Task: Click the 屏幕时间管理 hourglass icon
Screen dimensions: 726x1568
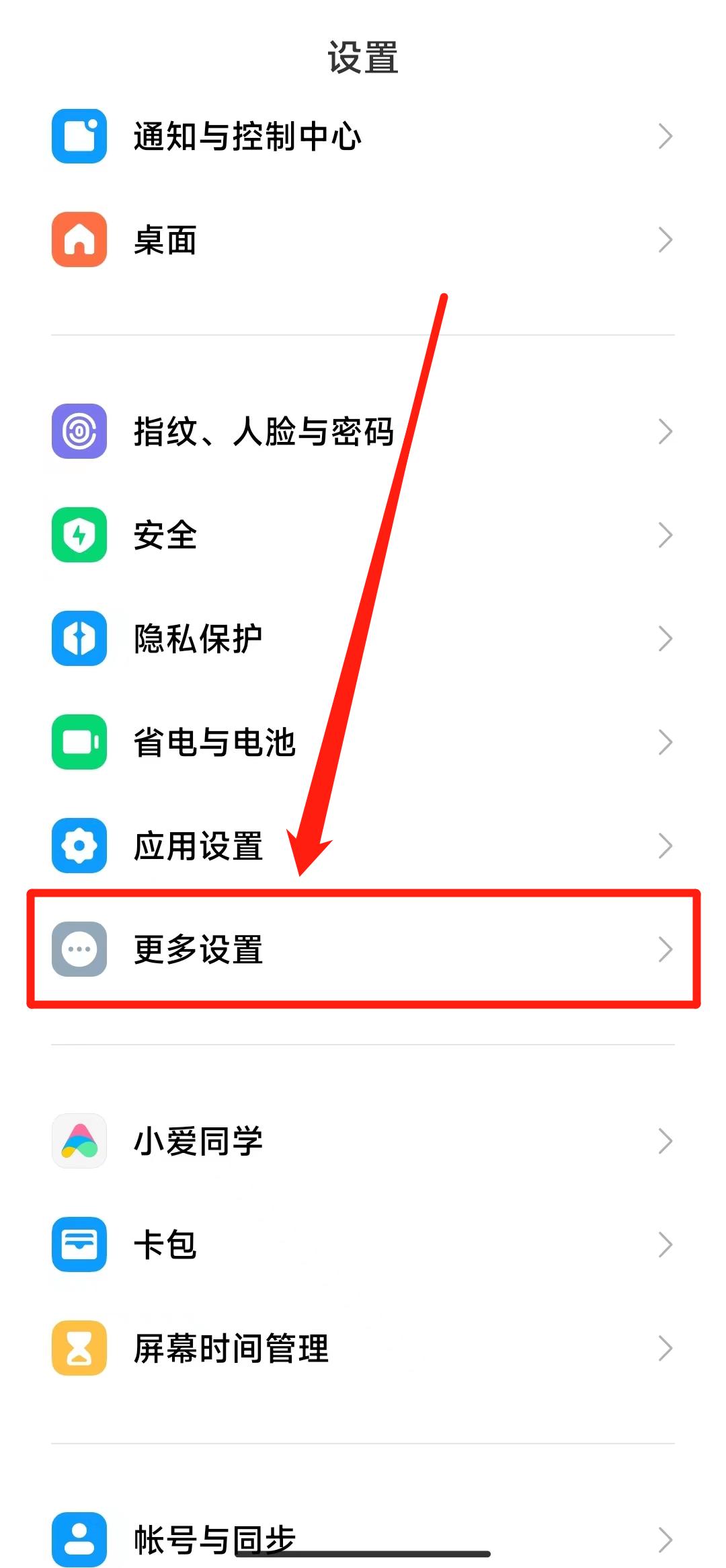Action: (x=79, y=1347)
